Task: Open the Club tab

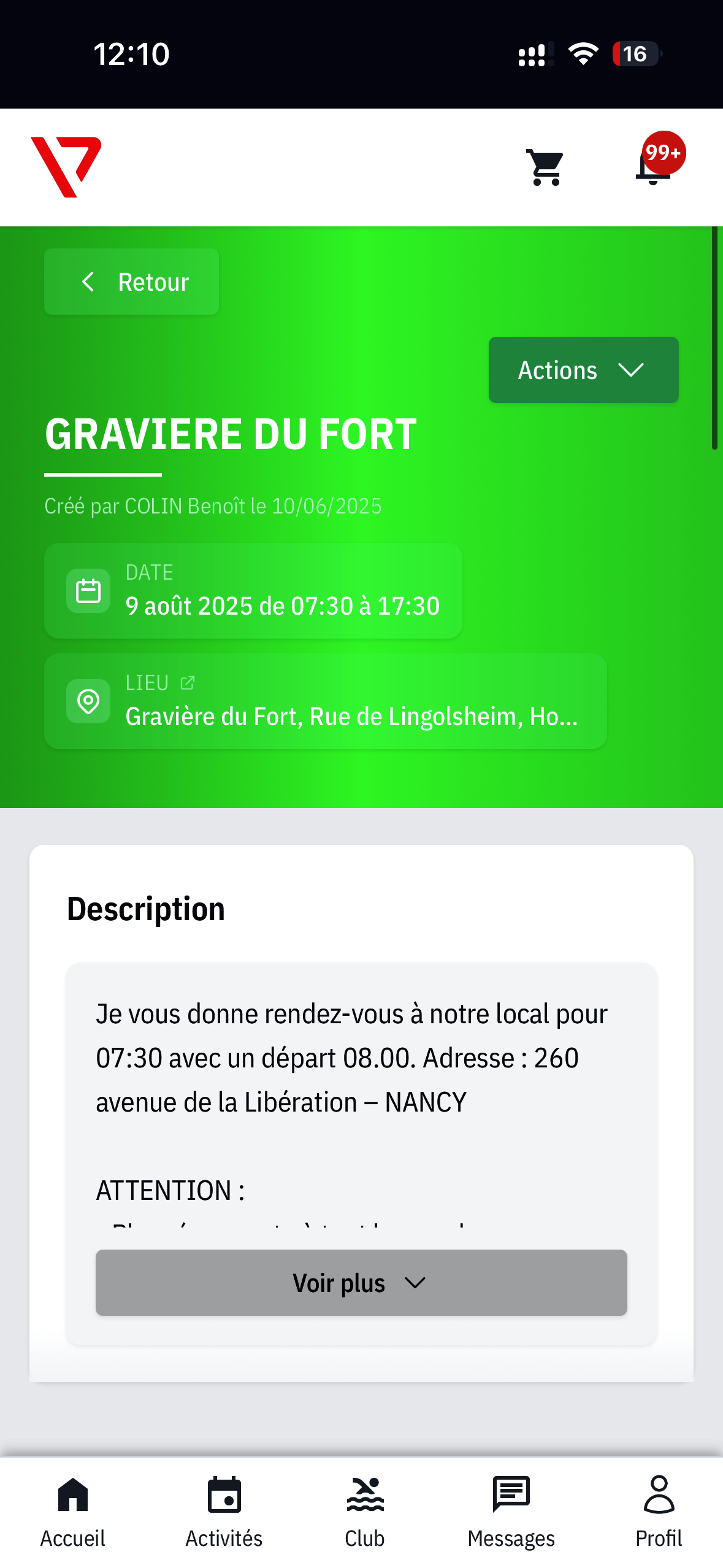Action: pos(365,1512)
